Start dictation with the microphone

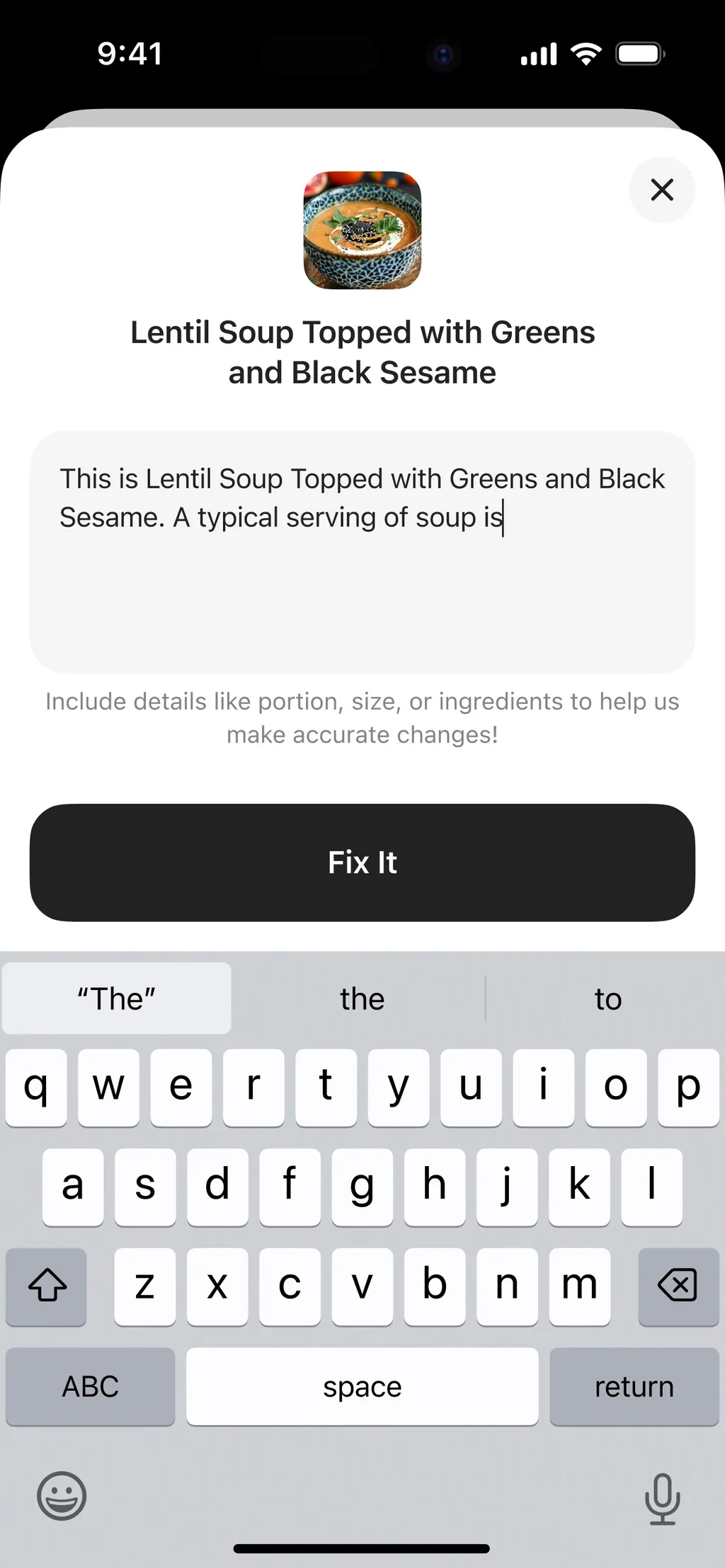coord(662,1498)
